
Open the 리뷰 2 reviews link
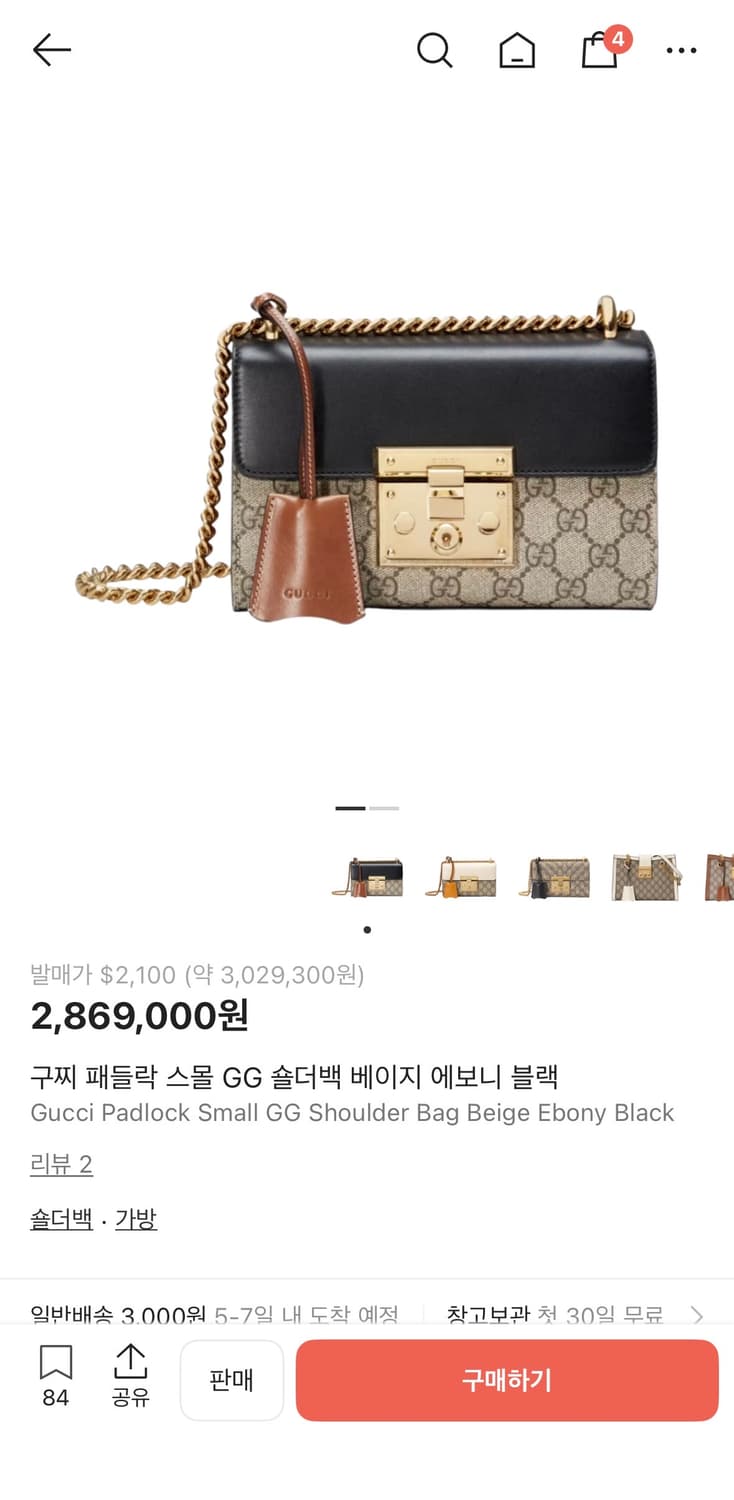click(x=60, y=1164)
